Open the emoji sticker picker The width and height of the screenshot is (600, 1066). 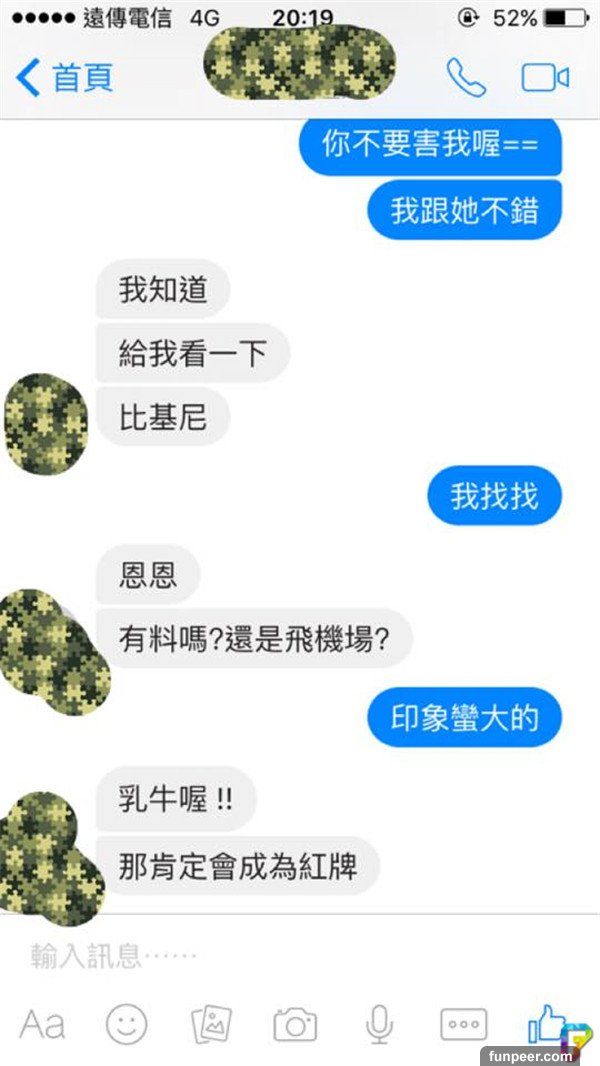coord(127,1024)
